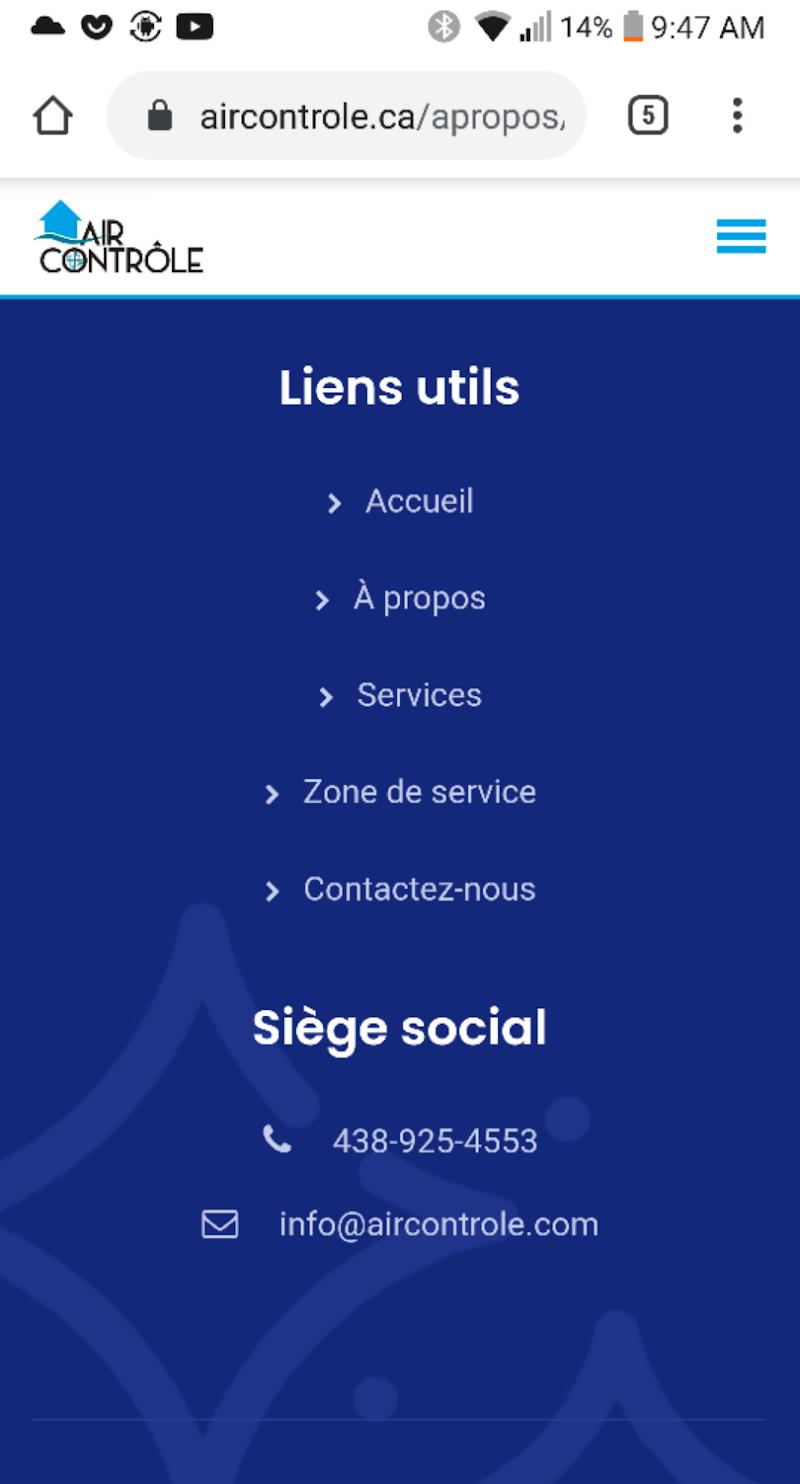This screenshot has width=800, height=1484.
Task: Open Chrome's three-dot overflow menu
Action: (x=737, y=116)
